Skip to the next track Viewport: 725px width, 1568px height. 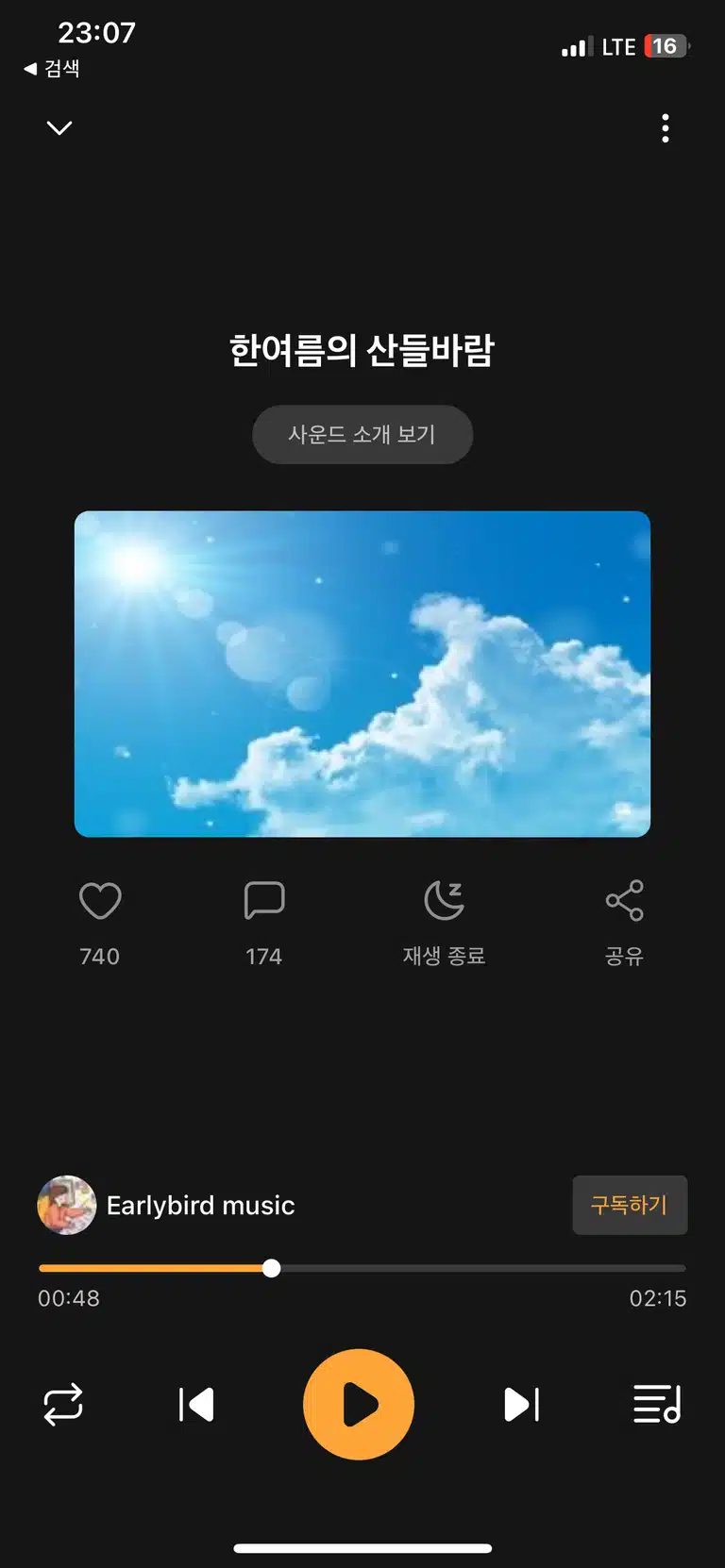521,1405
